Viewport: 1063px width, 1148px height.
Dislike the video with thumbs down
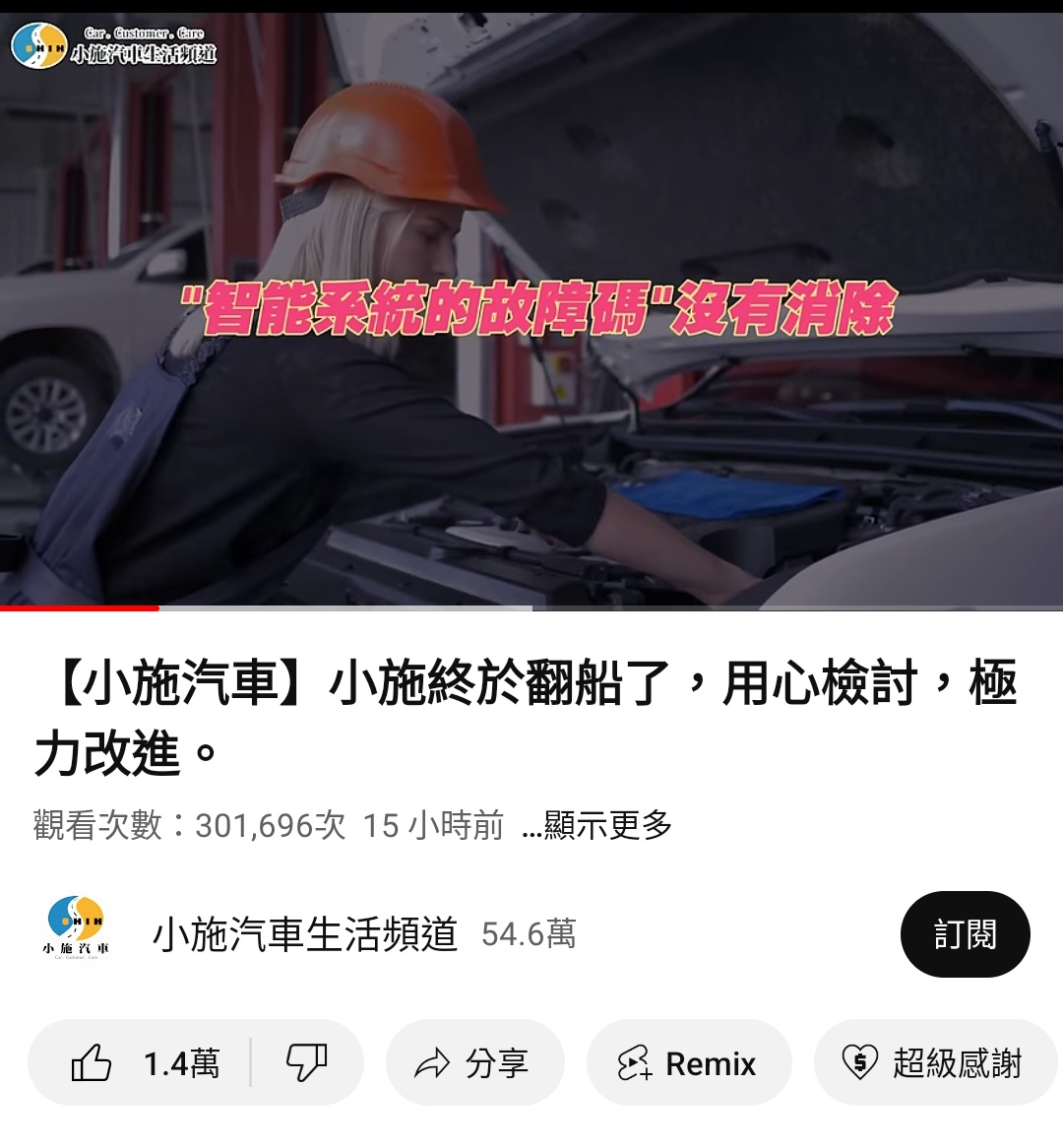pos(306,1063)
